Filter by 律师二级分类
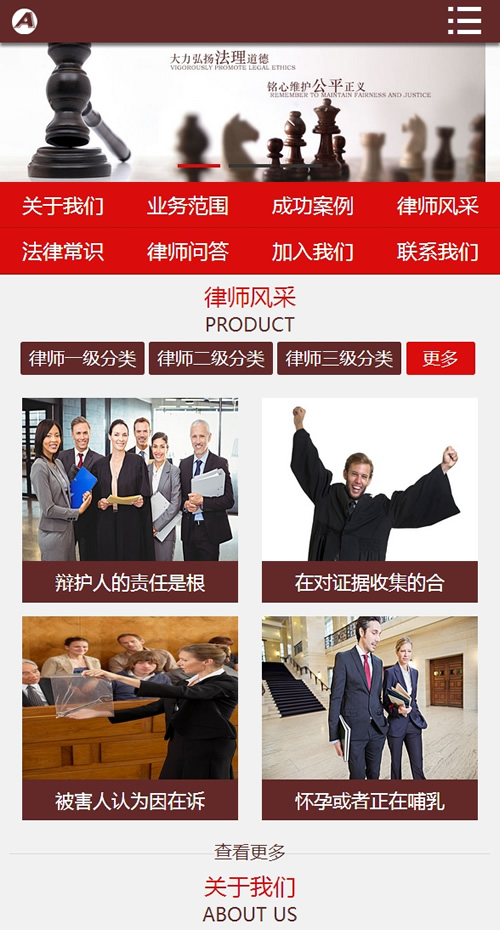This screenshot has height=930, width=500. click(x=211, y=358)
